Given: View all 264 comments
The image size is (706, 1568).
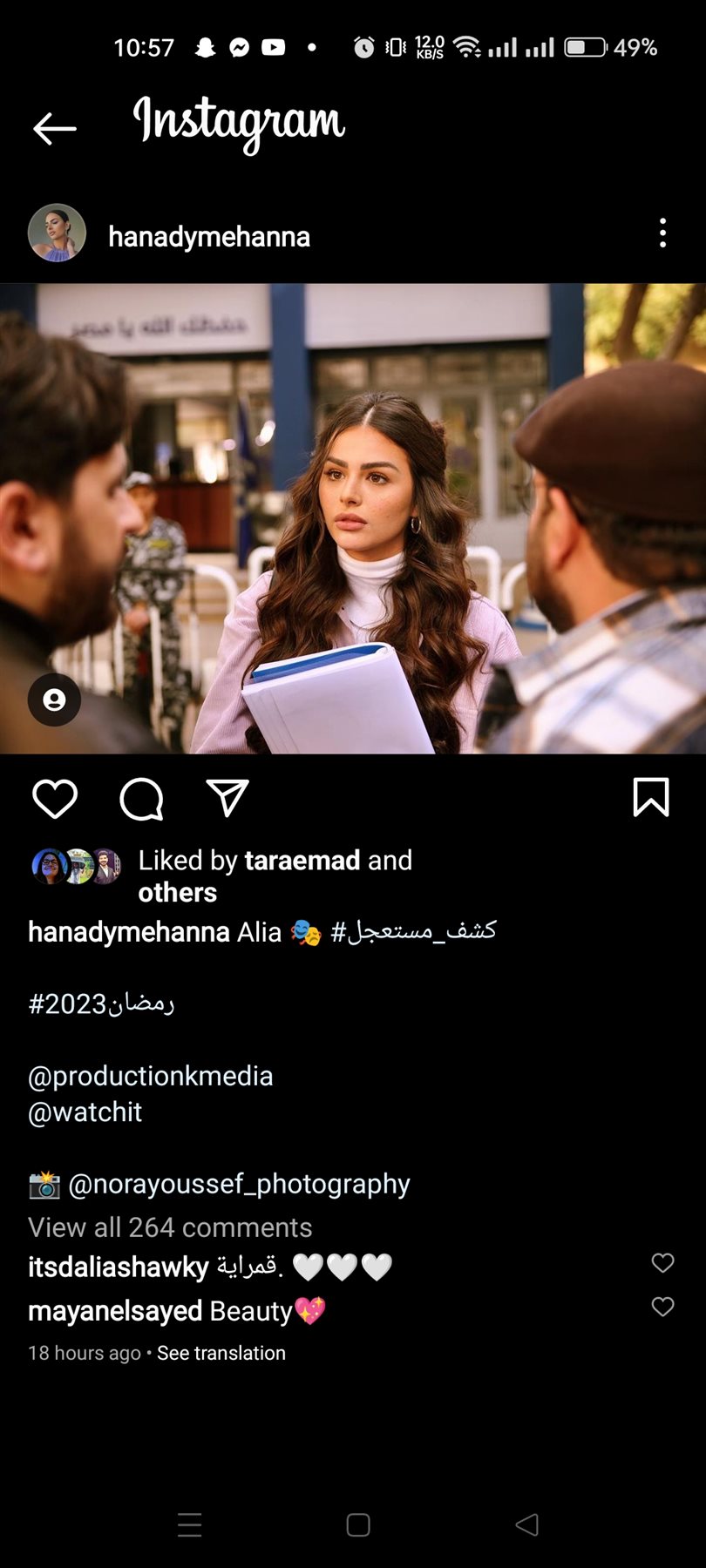Looking at the screenshot, I should (170, 1227).
